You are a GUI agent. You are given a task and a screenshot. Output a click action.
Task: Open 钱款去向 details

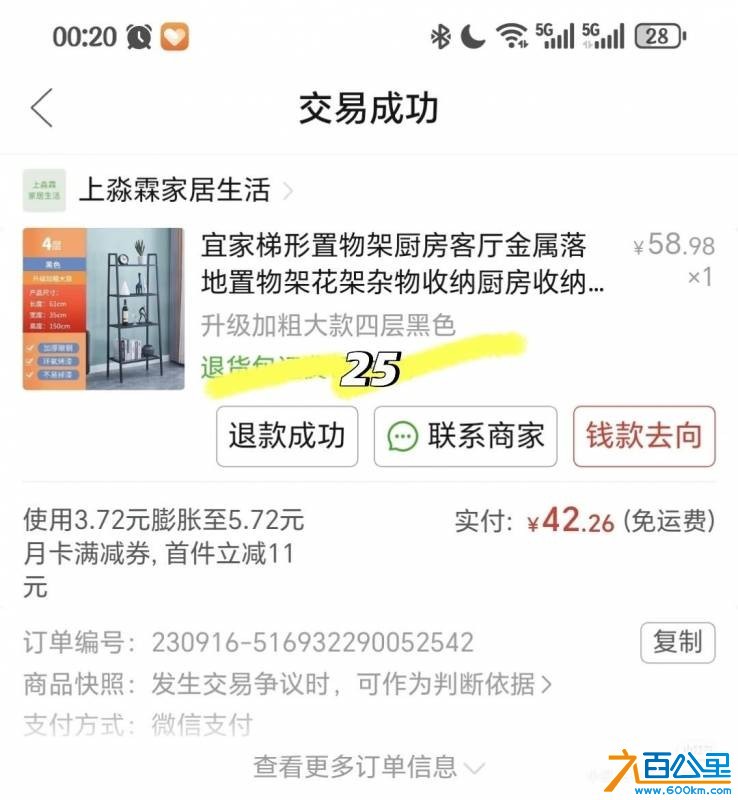click(644, 436)
